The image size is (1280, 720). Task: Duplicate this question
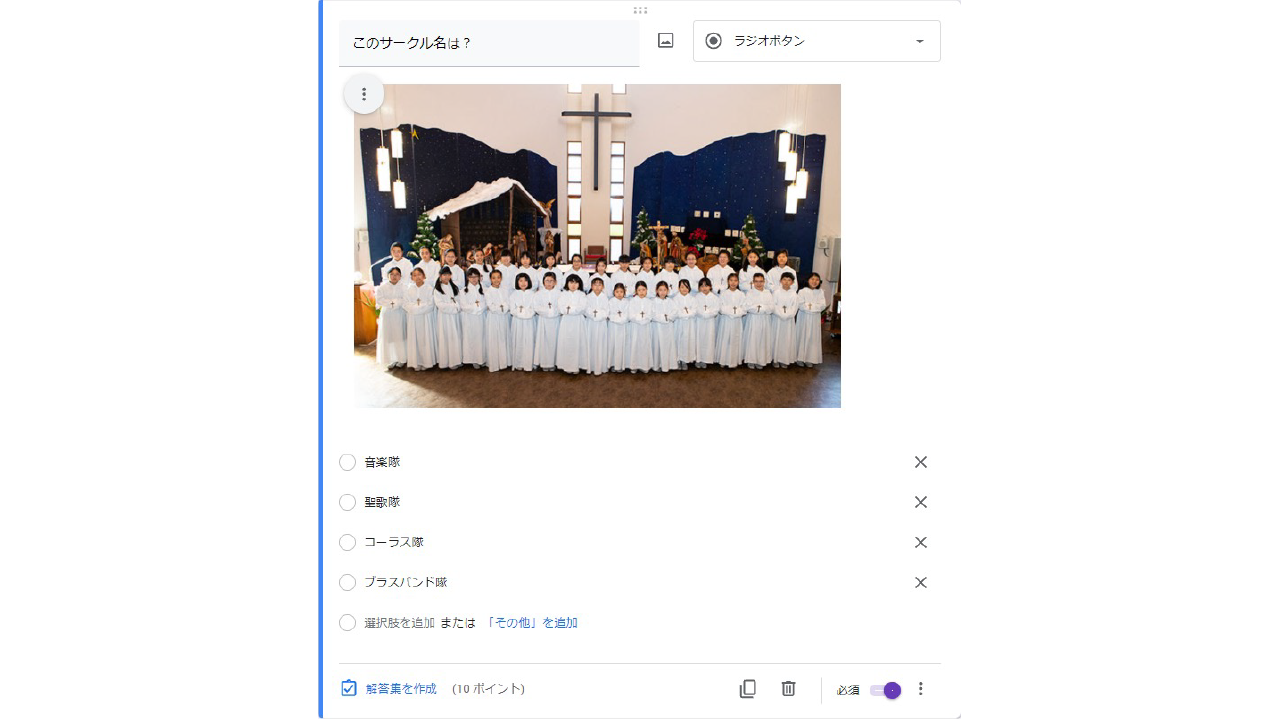pos(748,689)
